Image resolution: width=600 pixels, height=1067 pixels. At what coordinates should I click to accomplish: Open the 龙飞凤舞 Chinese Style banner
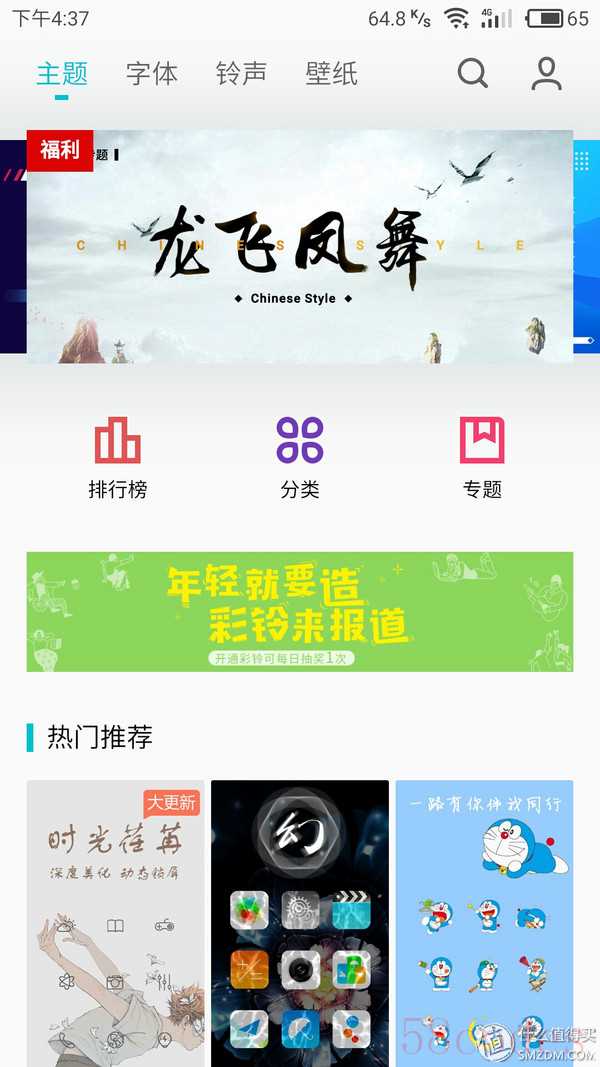click(300, 246)
